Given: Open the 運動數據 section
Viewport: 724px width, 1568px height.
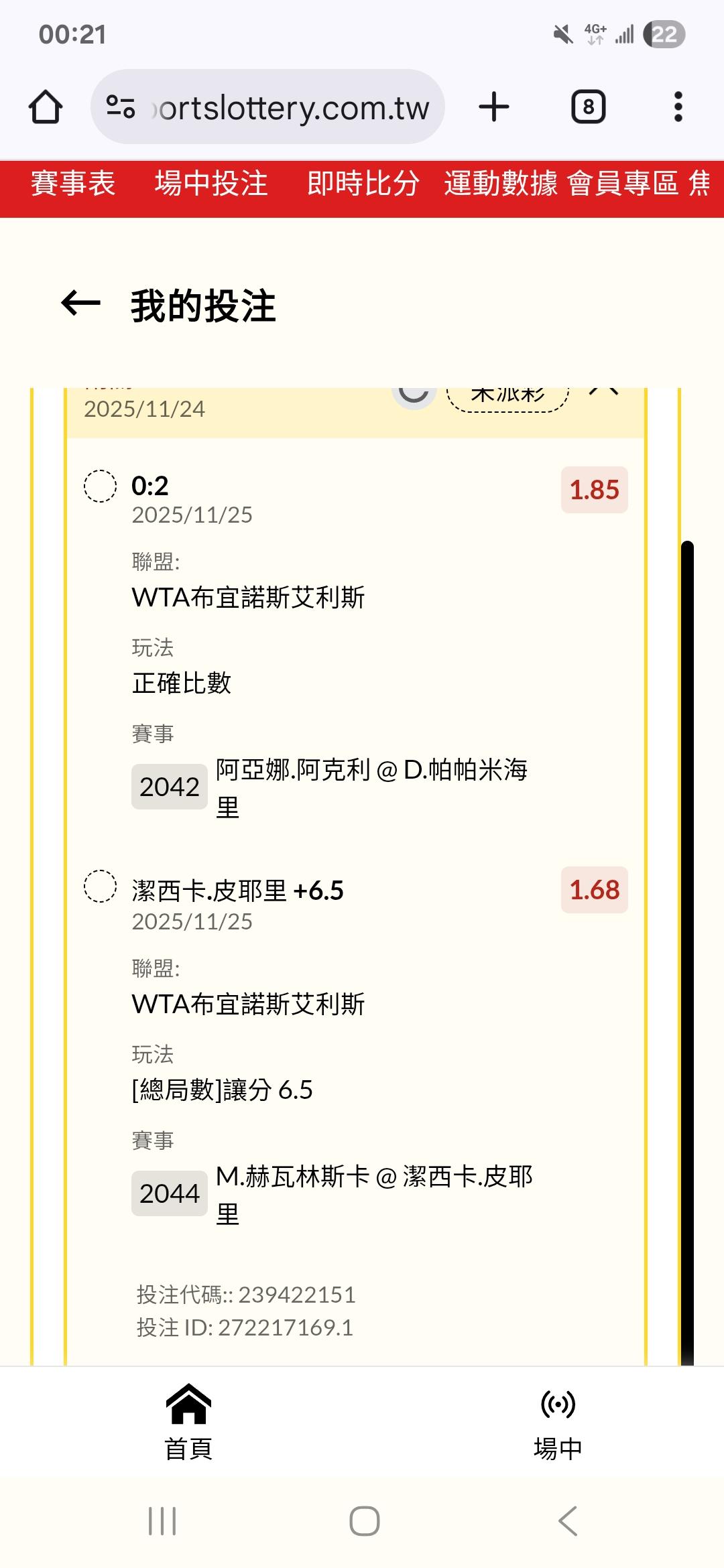Looking at the screenshot, I should tap(500, 184).
